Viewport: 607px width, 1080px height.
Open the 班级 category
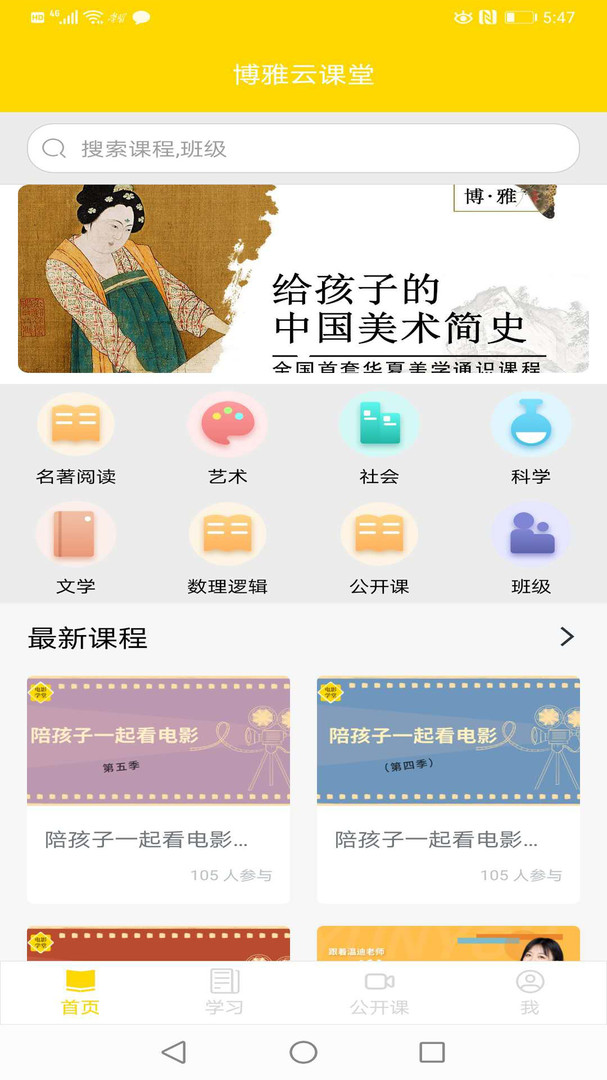[530, 548]
